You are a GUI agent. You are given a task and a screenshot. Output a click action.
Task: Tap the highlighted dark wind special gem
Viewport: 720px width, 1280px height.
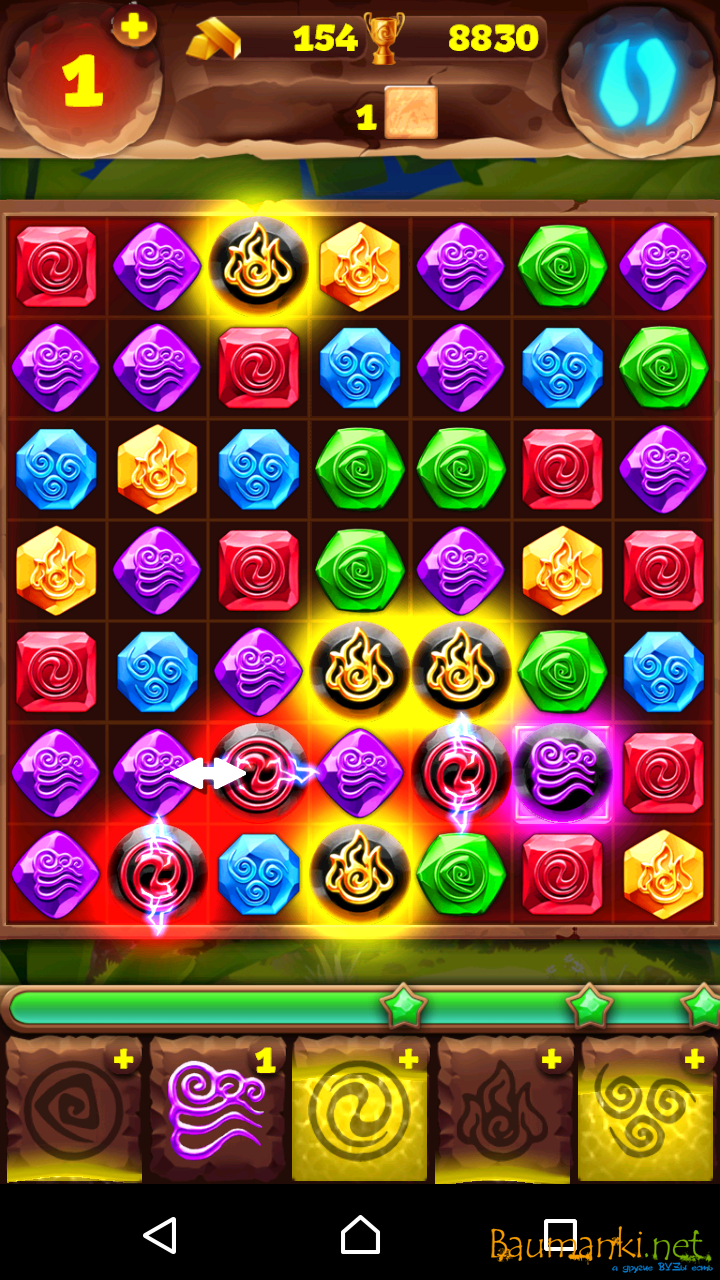coord(562,773)
